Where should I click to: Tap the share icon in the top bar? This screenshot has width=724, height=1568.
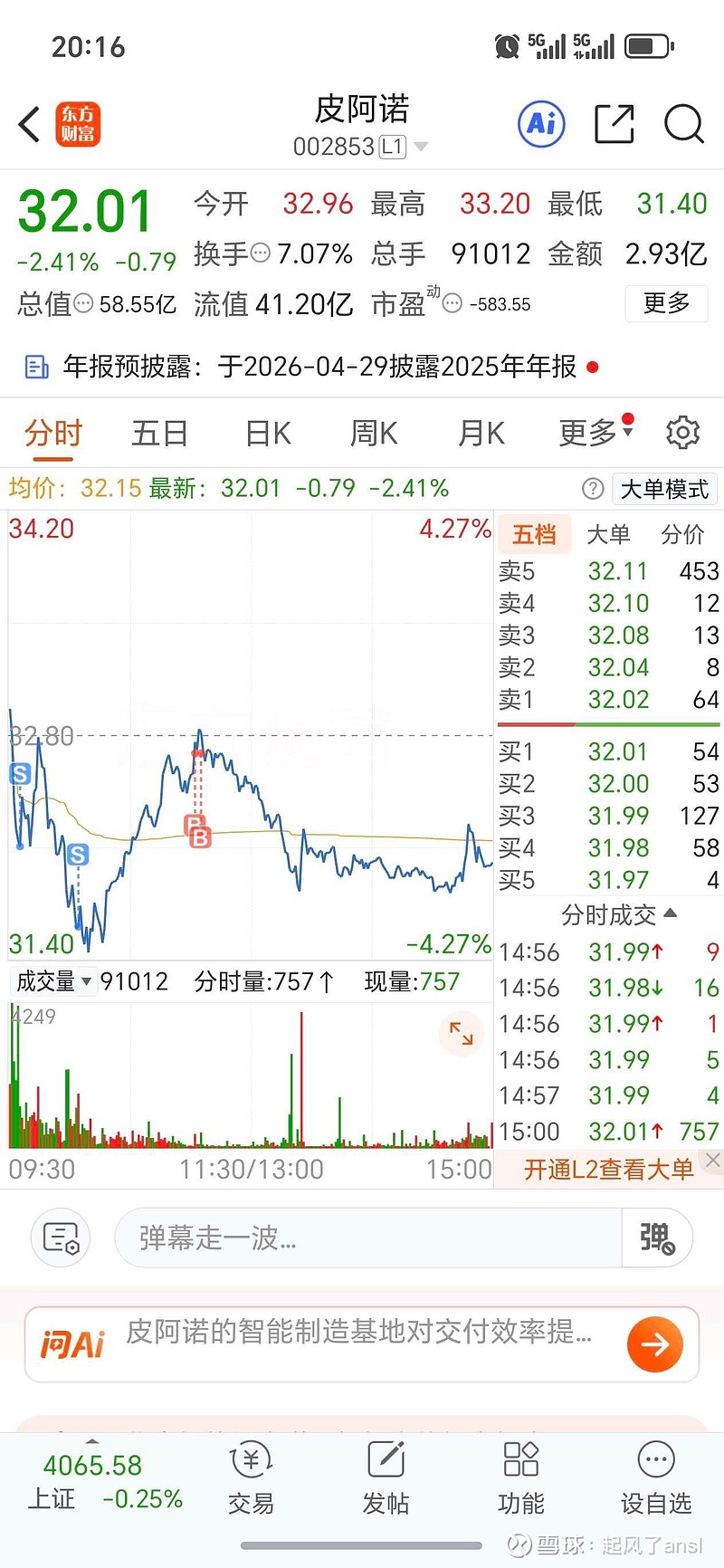point(613,125)
